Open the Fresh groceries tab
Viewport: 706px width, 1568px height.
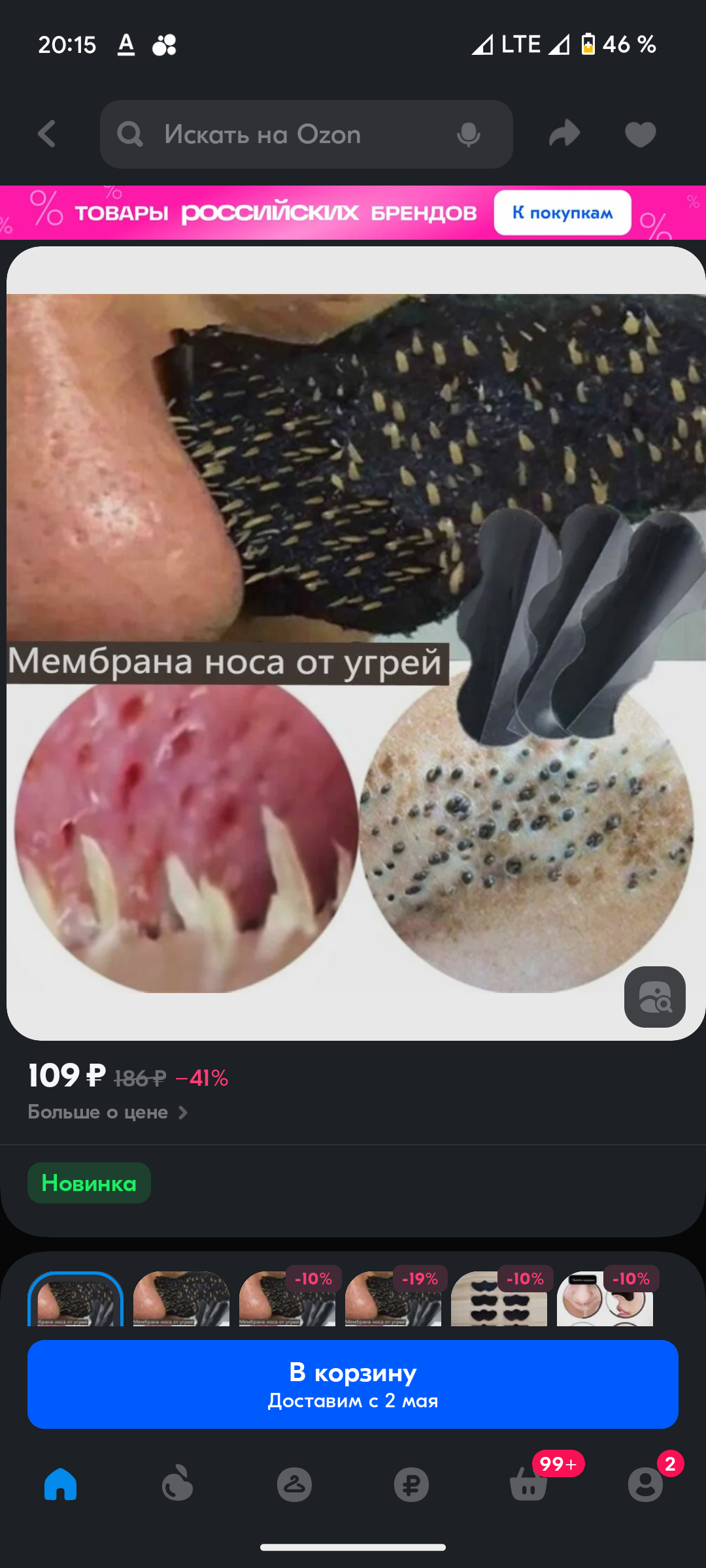[x=177, y=1484]
